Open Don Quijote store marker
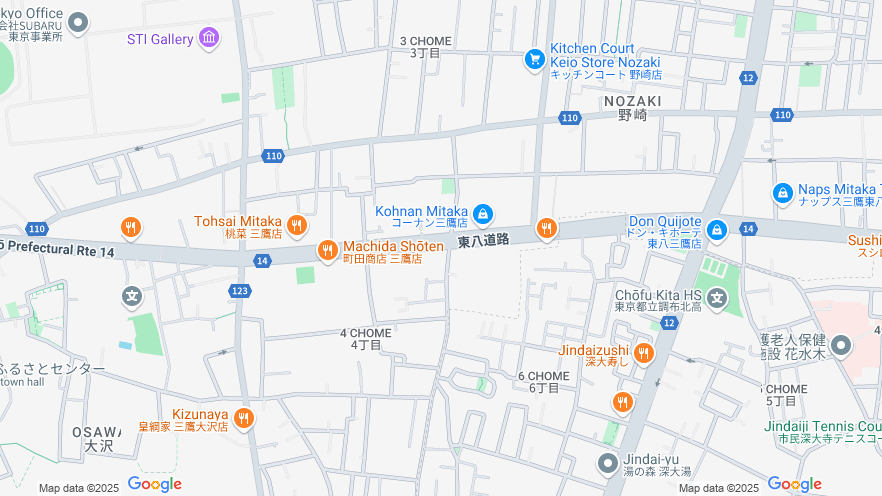 [716, 231]
